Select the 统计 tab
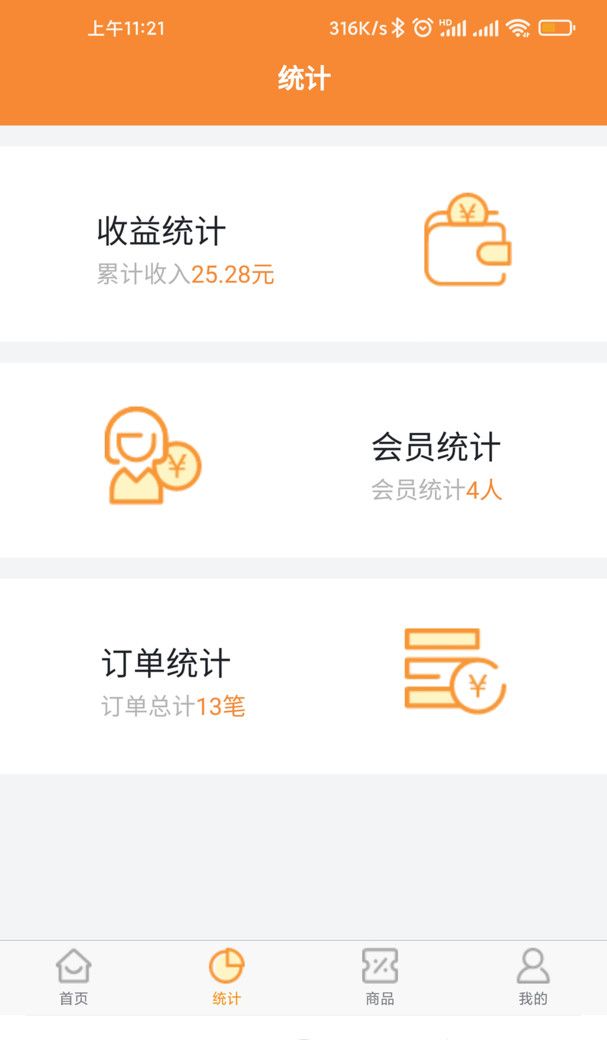607x1040 pixels. point(227,977)
